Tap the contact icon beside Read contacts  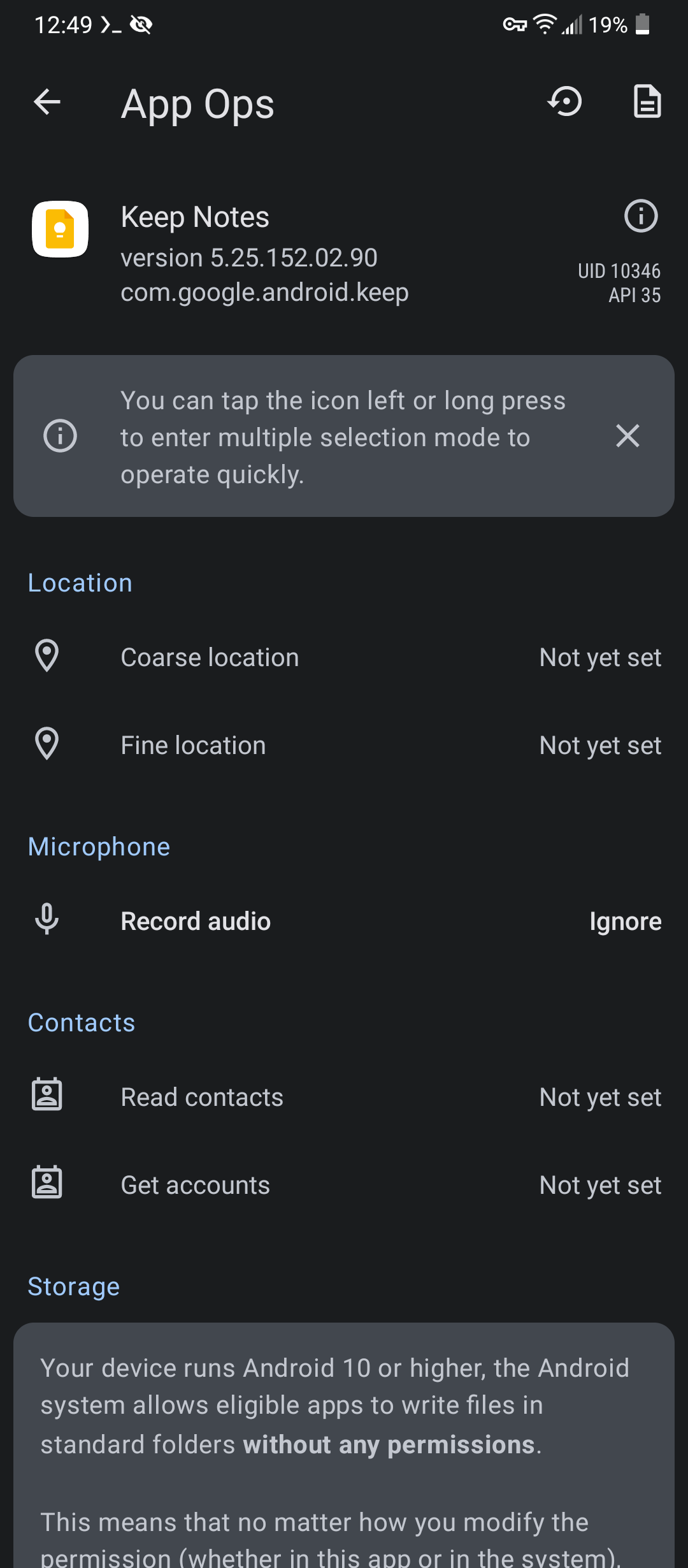(47, 1094)
